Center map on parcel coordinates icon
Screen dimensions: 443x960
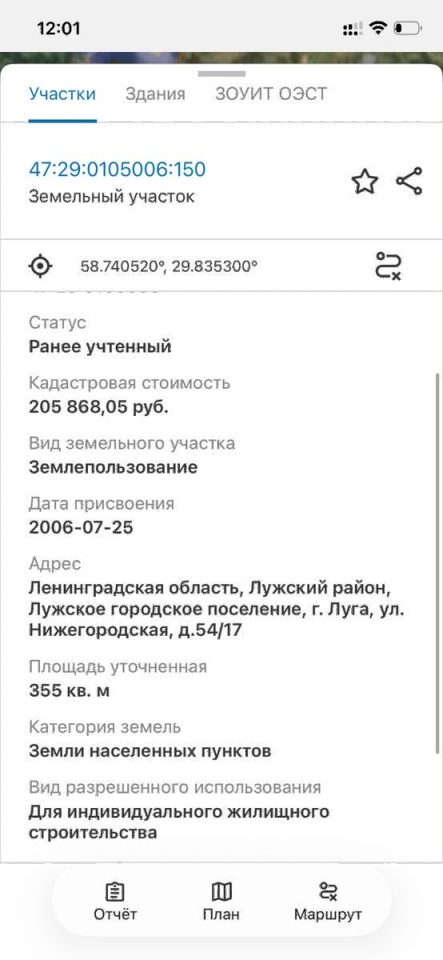point(40,266)
